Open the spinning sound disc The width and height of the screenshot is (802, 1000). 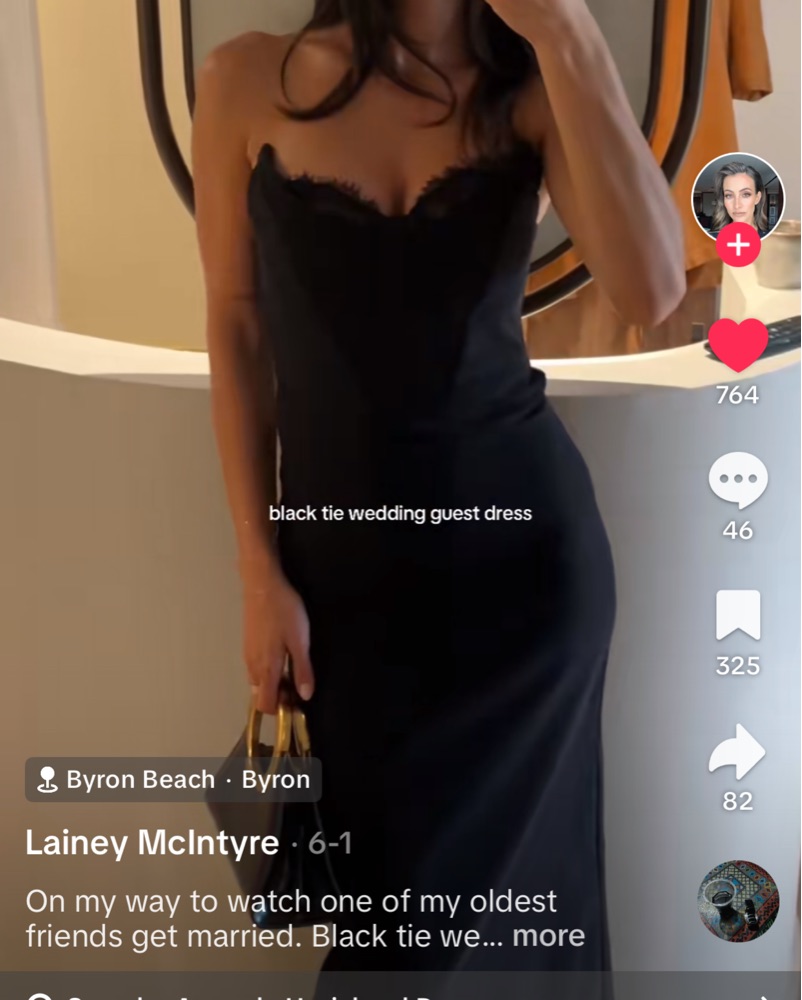(x=738, y=900)
